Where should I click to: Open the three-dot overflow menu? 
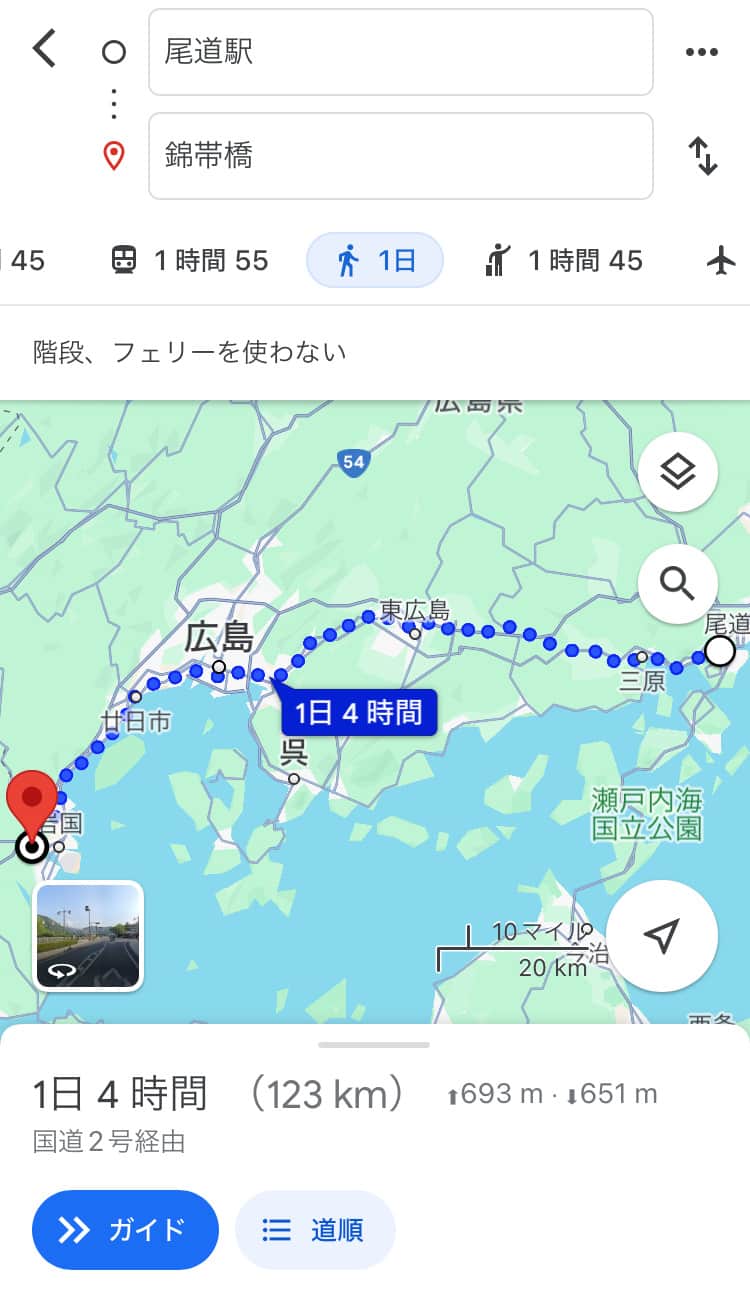702,52
